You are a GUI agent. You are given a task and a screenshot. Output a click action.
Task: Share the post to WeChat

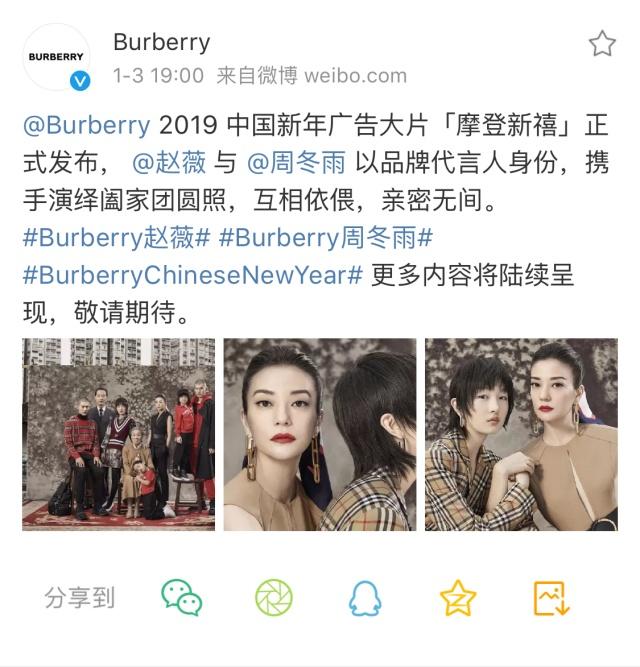[x=182, y=598]
